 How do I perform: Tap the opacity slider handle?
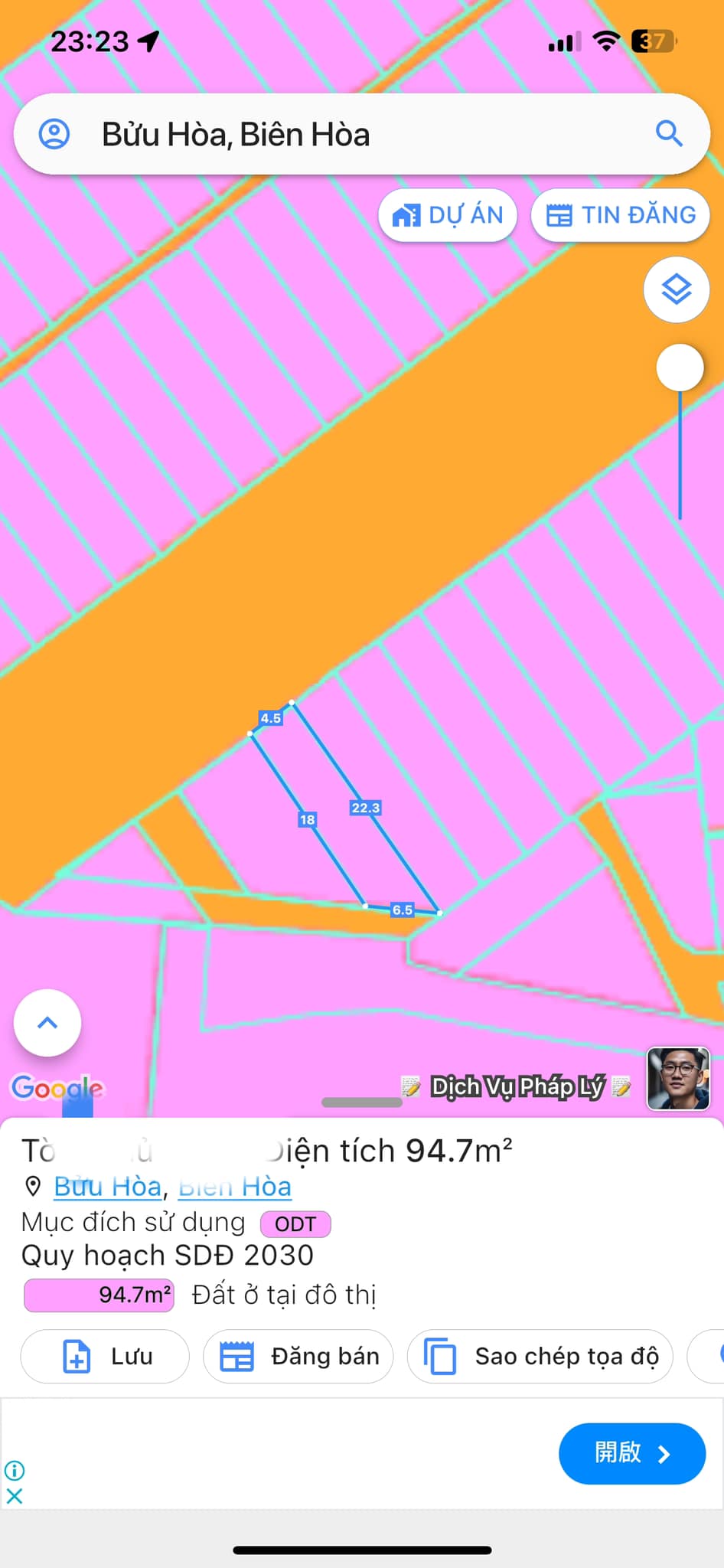click(x=680, y=367)
